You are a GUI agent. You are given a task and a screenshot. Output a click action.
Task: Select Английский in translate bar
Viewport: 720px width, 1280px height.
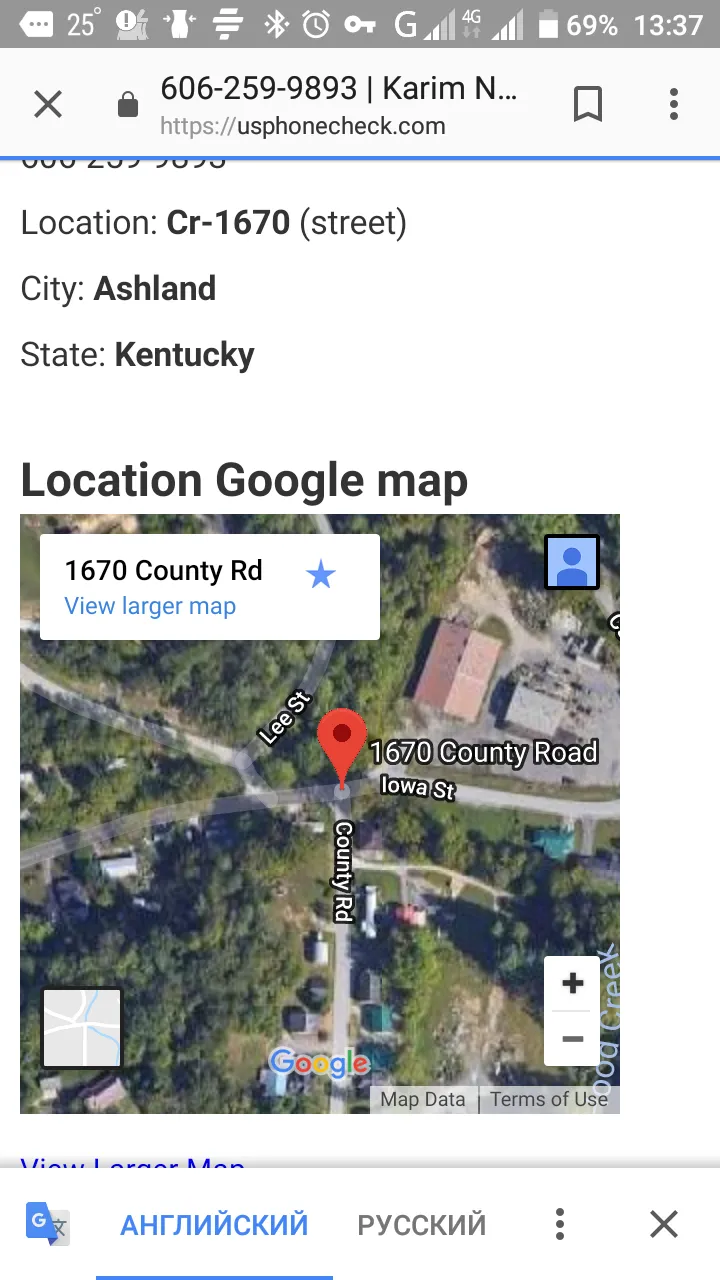click(214, 1224)
